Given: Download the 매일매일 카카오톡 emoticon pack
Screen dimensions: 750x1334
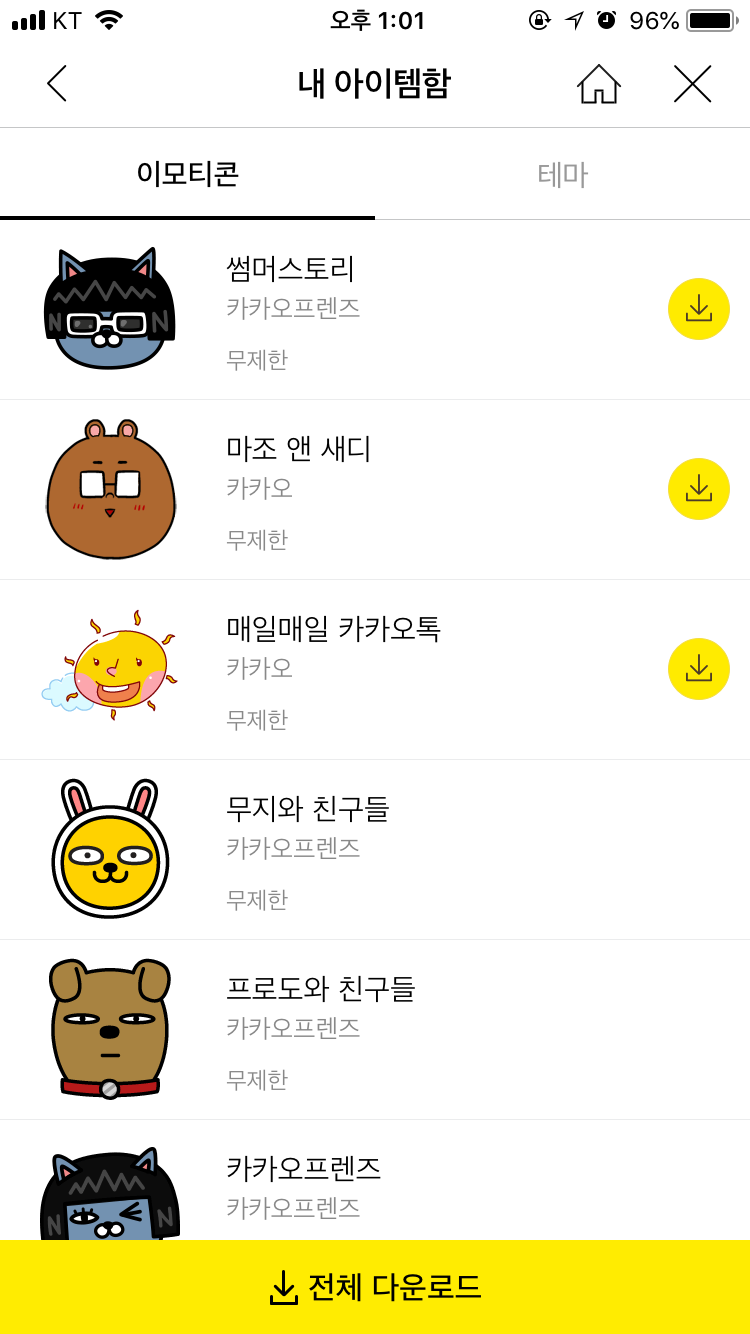Looking at the screenshot, I should (698, 669).
